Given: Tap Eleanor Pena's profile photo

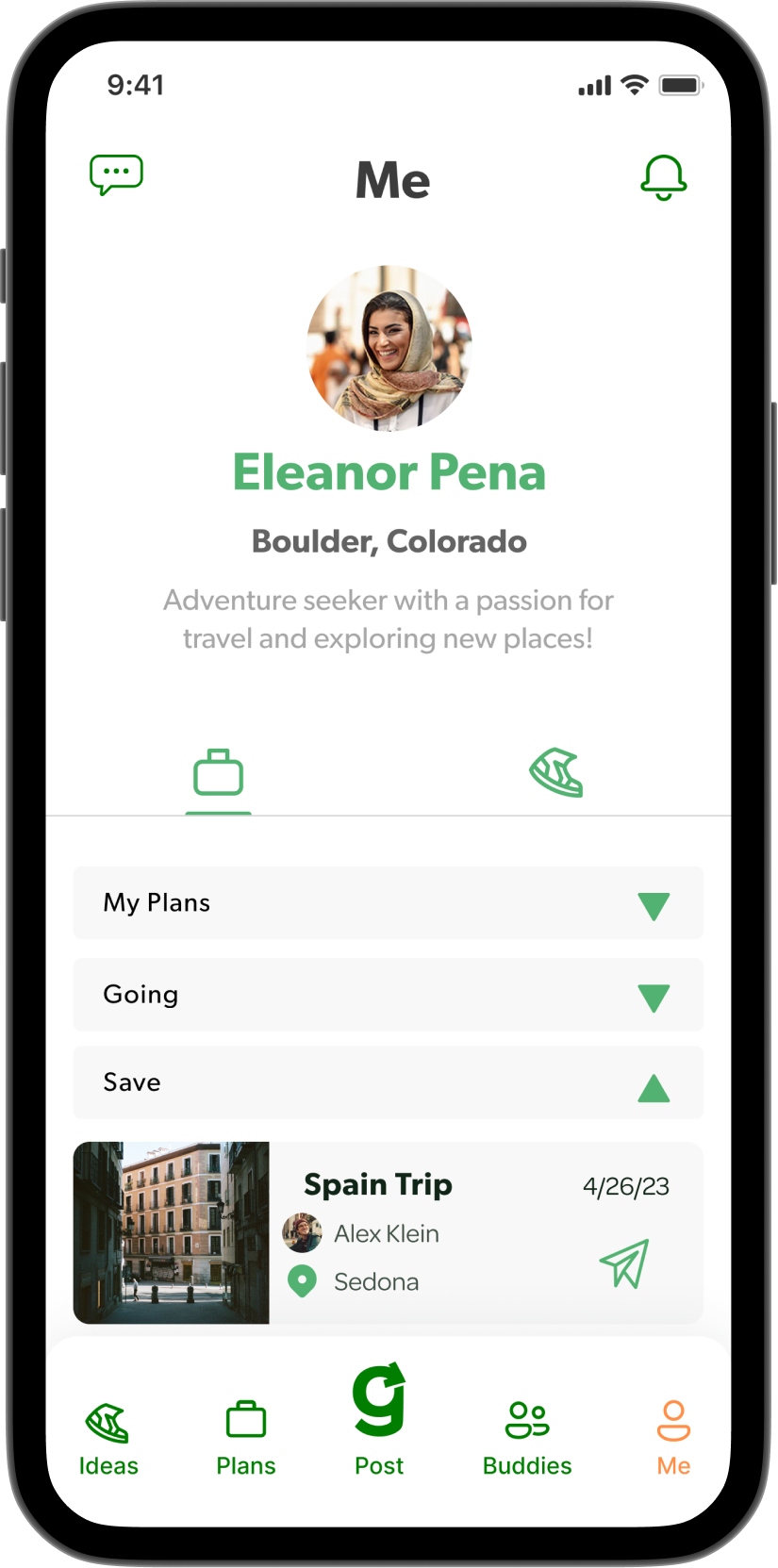Looking at the screenshot, I should (389, 348).
